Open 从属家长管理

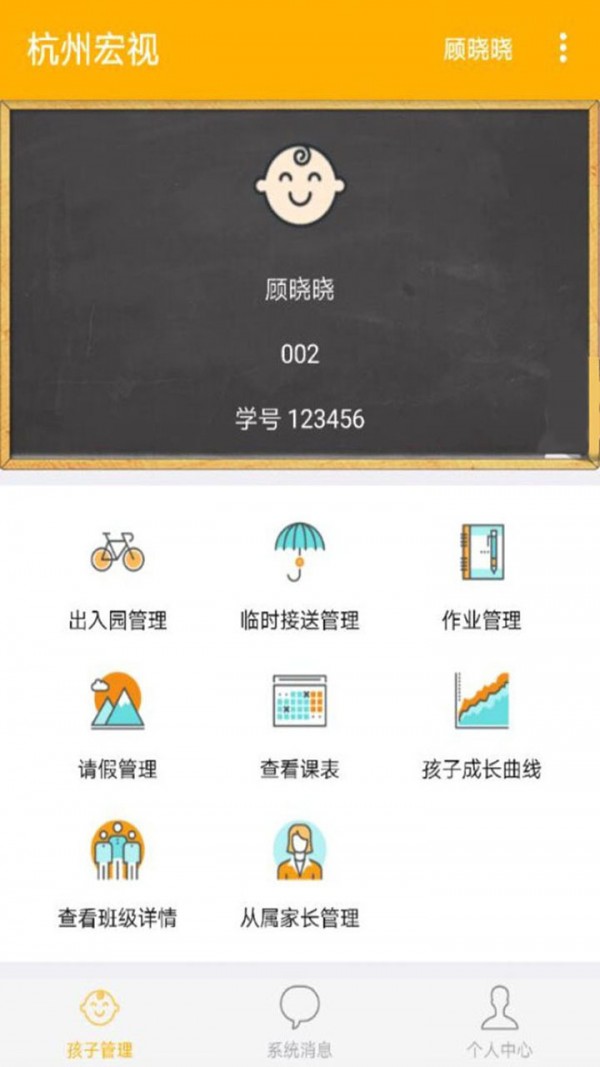pyautogui.click(x=299, y=872)
